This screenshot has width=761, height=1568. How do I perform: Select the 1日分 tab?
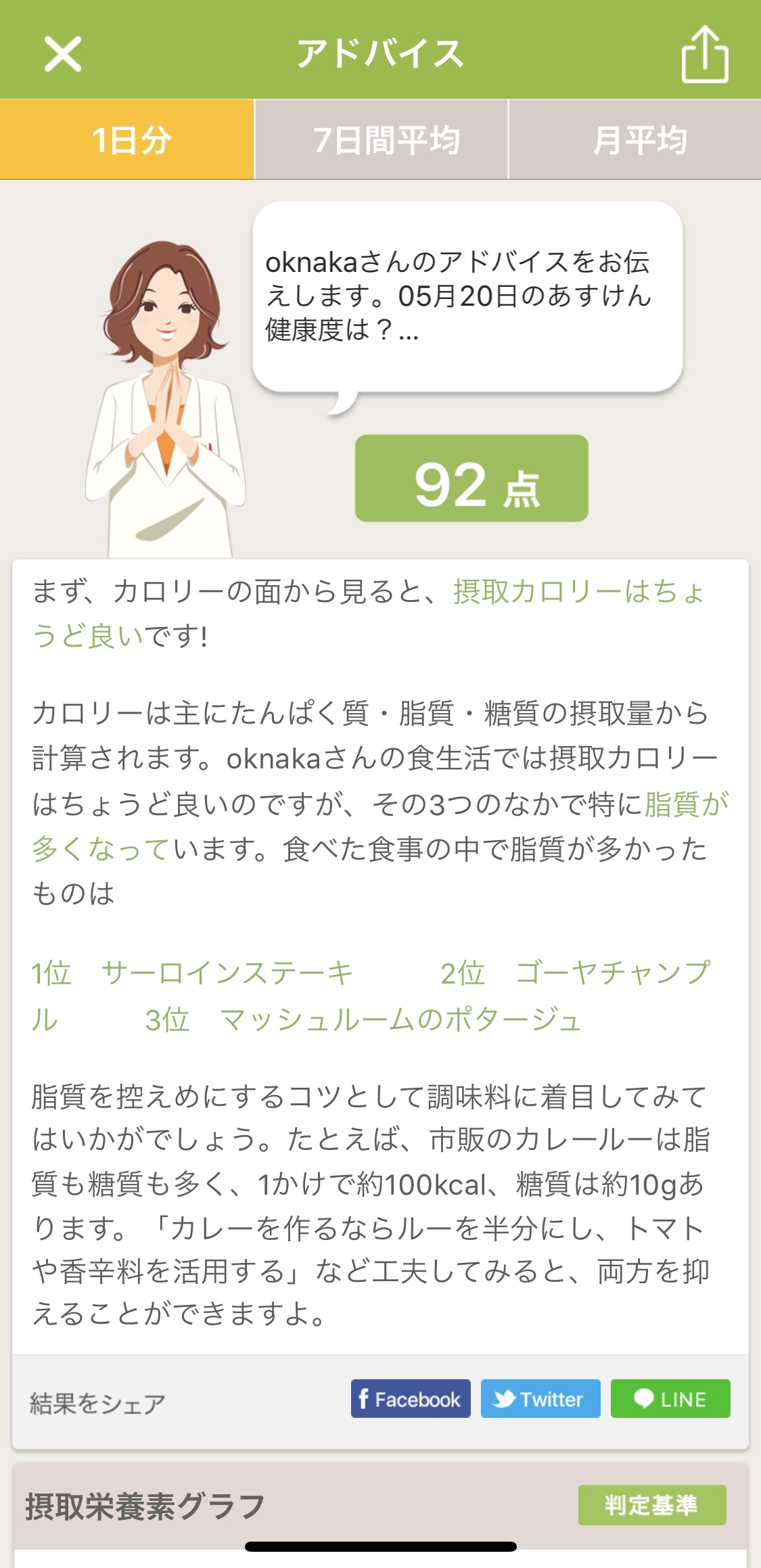pyautogui.click(x=127, y=140)
